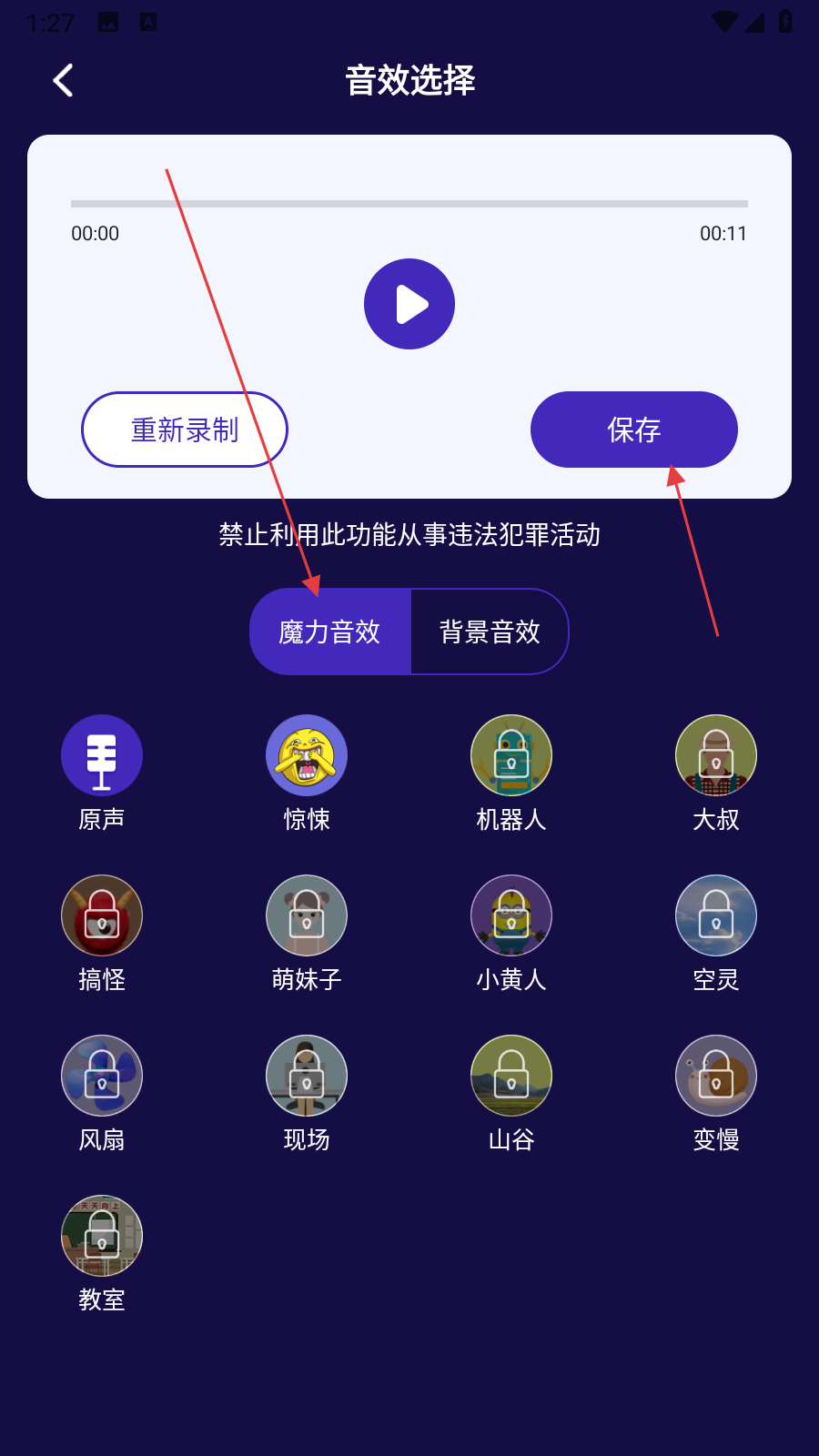Image resolution: width=819 pixels, height=1456 pixels.
Task: Save the recording with 保存
Action: (633, 430)
